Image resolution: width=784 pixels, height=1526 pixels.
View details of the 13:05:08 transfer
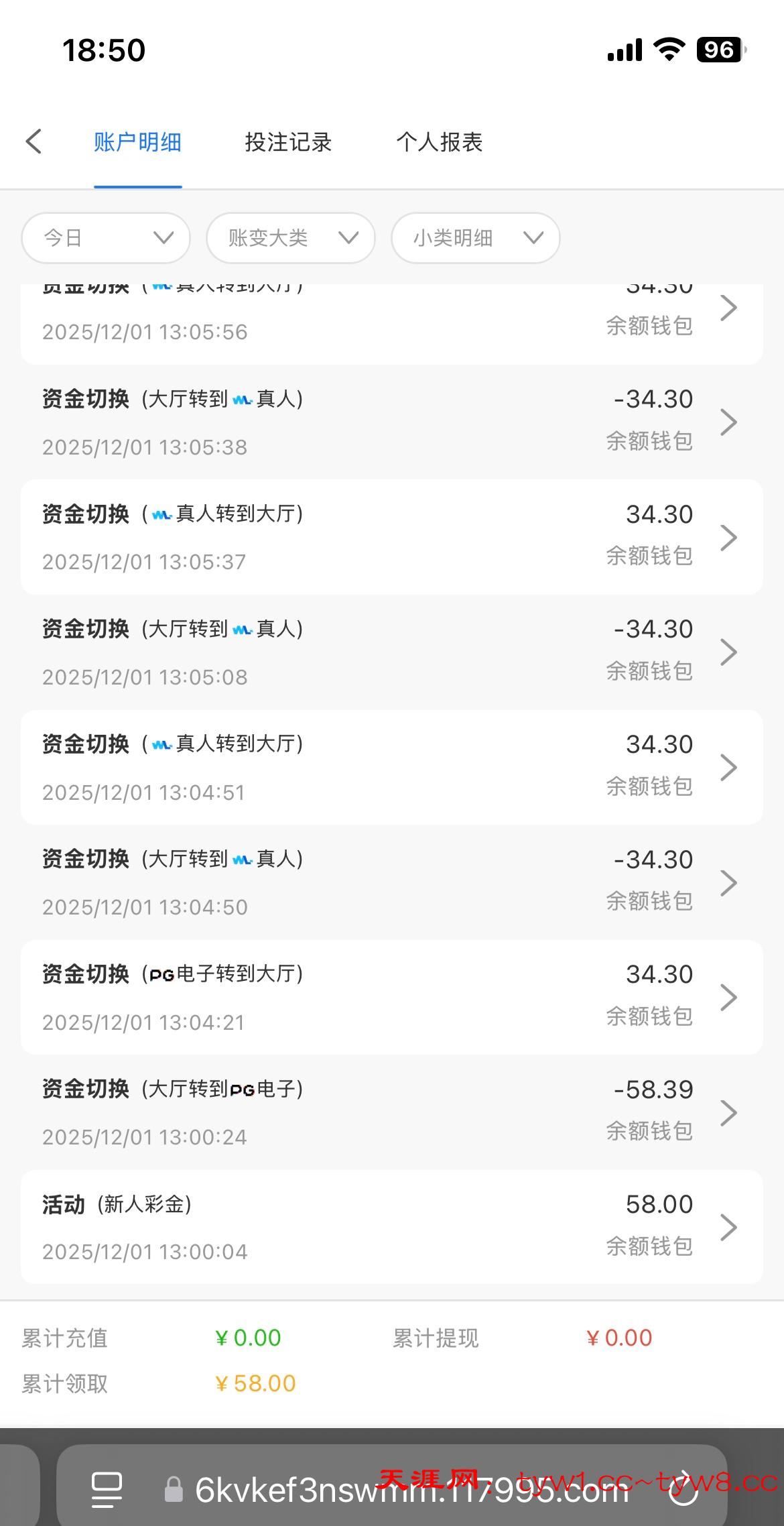392,652
